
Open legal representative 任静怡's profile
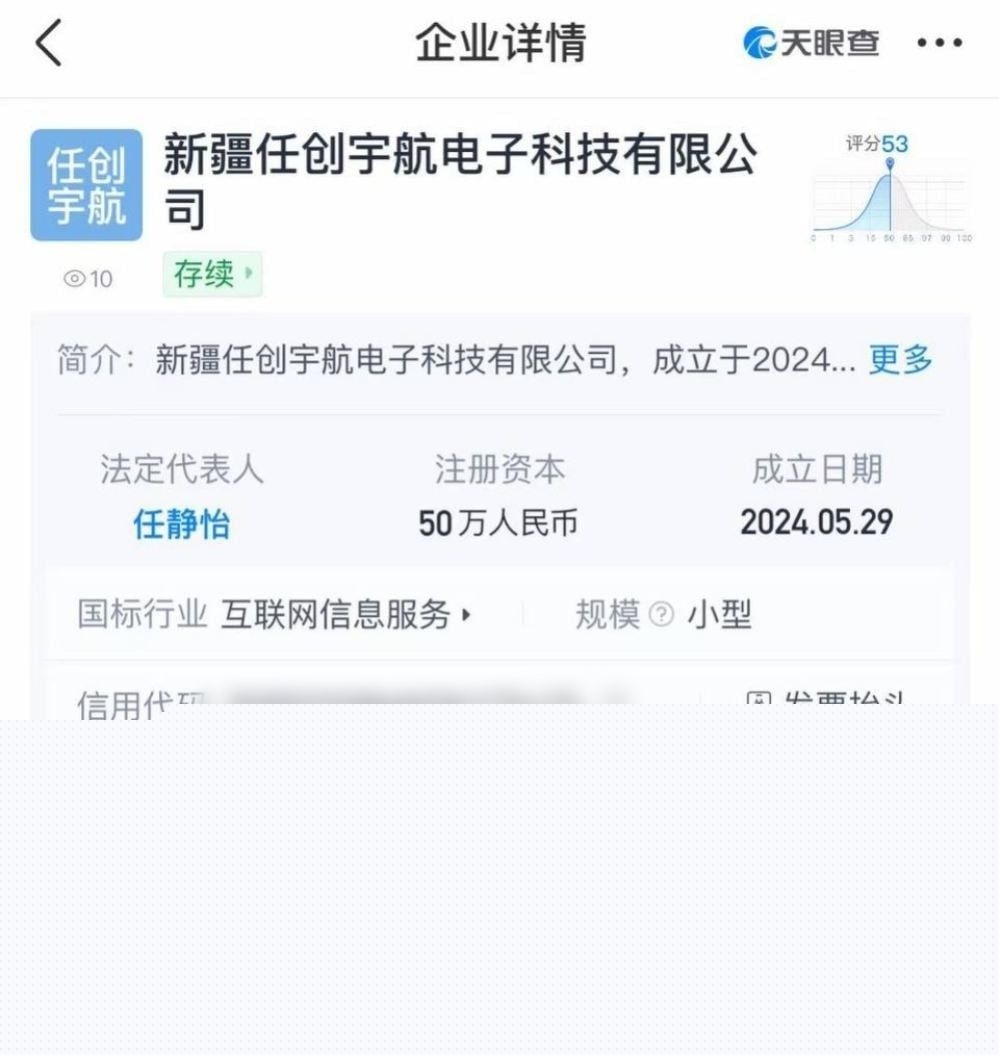tap(181, 523)
